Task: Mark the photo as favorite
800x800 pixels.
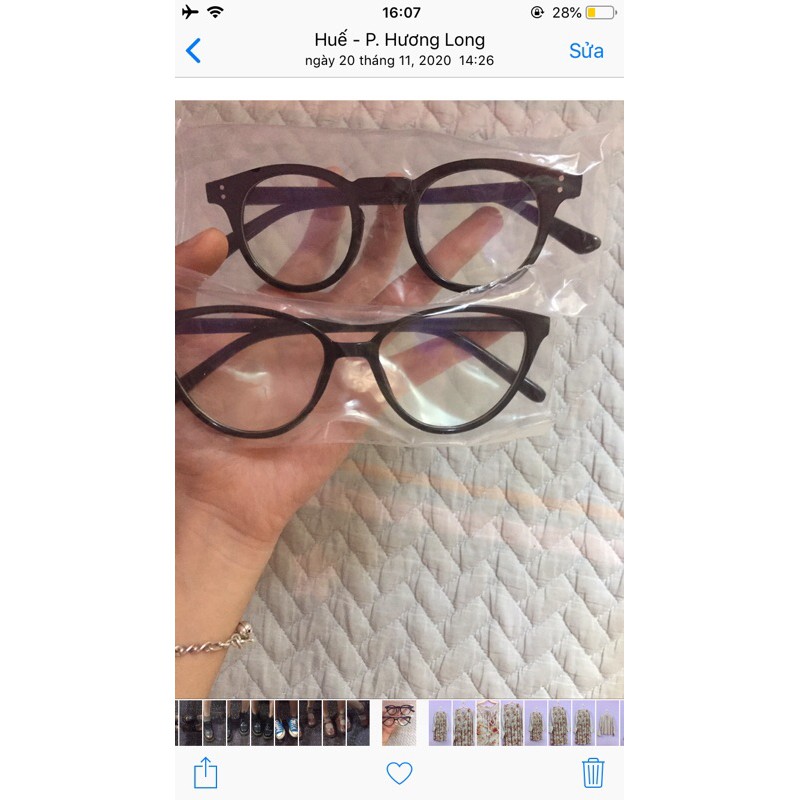Action: click(x=399, y=773)
